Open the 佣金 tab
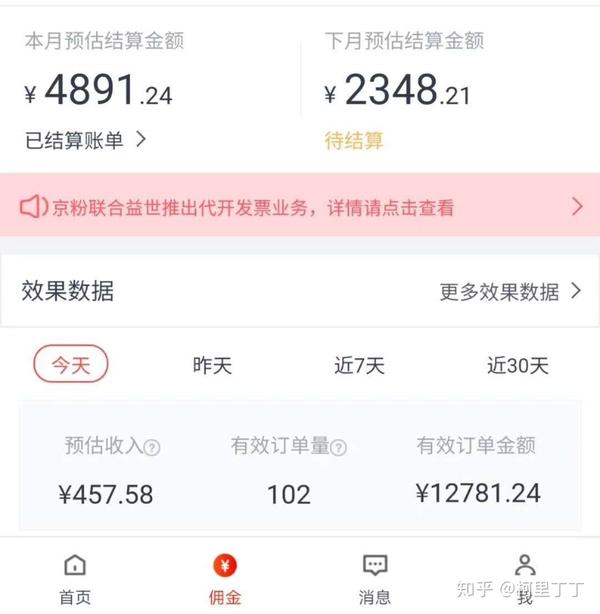The width and height of the screenshot is (600, 614). 225,579
